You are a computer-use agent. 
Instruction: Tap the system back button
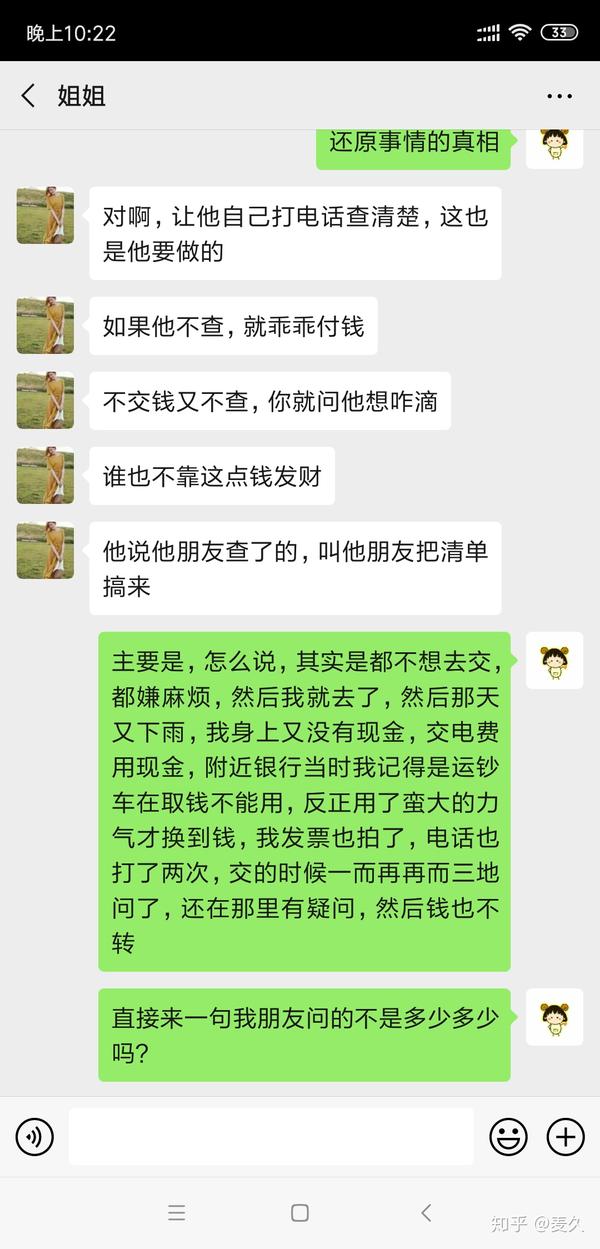[x=426, y=1212]
